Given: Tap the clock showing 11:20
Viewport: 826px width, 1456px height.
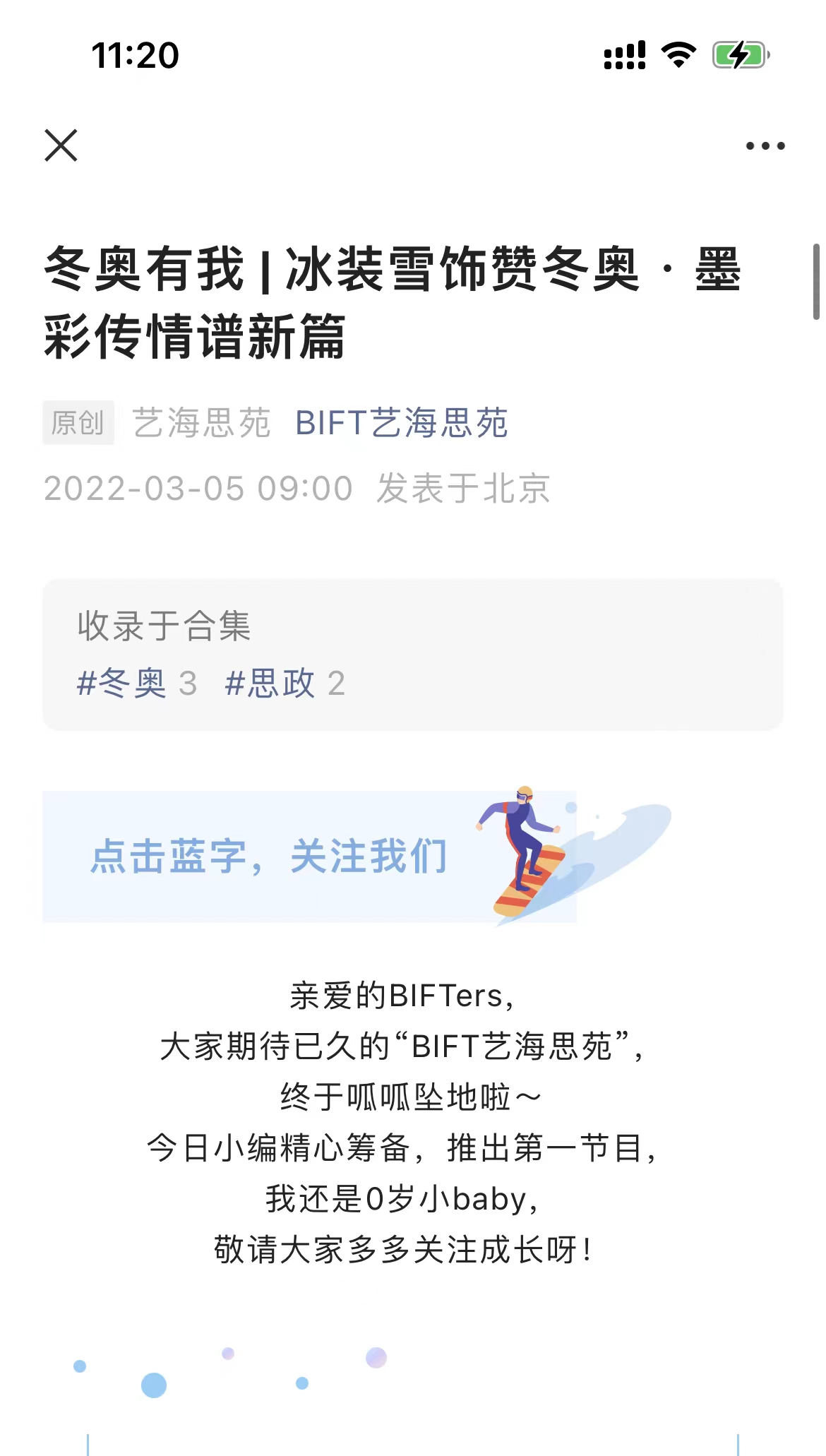Looking at the screenshot, I should point(136,56).
